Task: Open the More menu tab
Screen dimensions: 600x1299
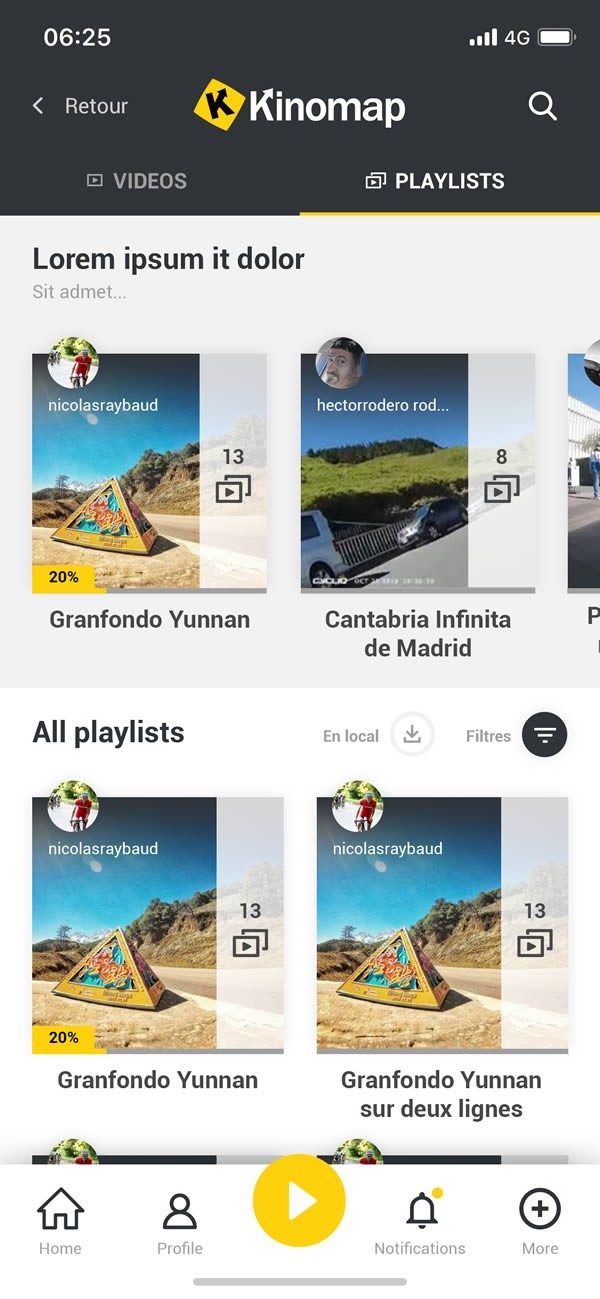Action: point(540,1221)
